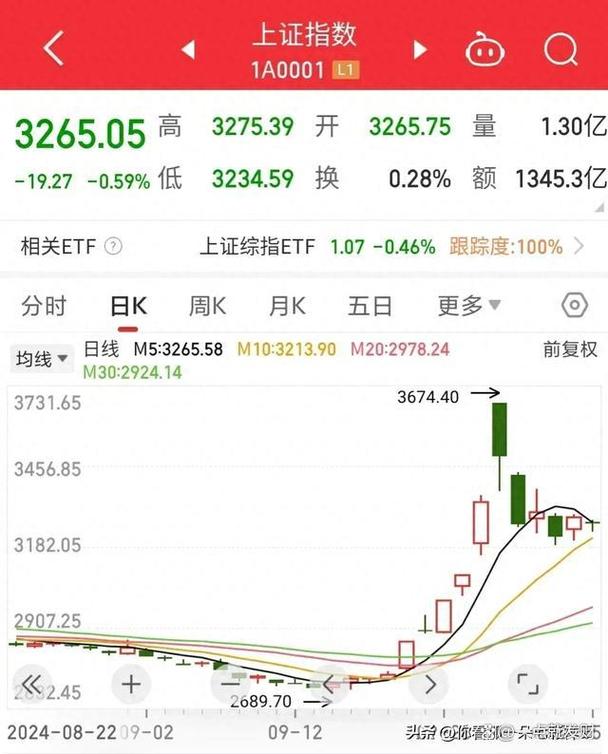This screenshot has width=608, height=754.
Task: Jump the chart back with double-left arrow
Action: 31,684
